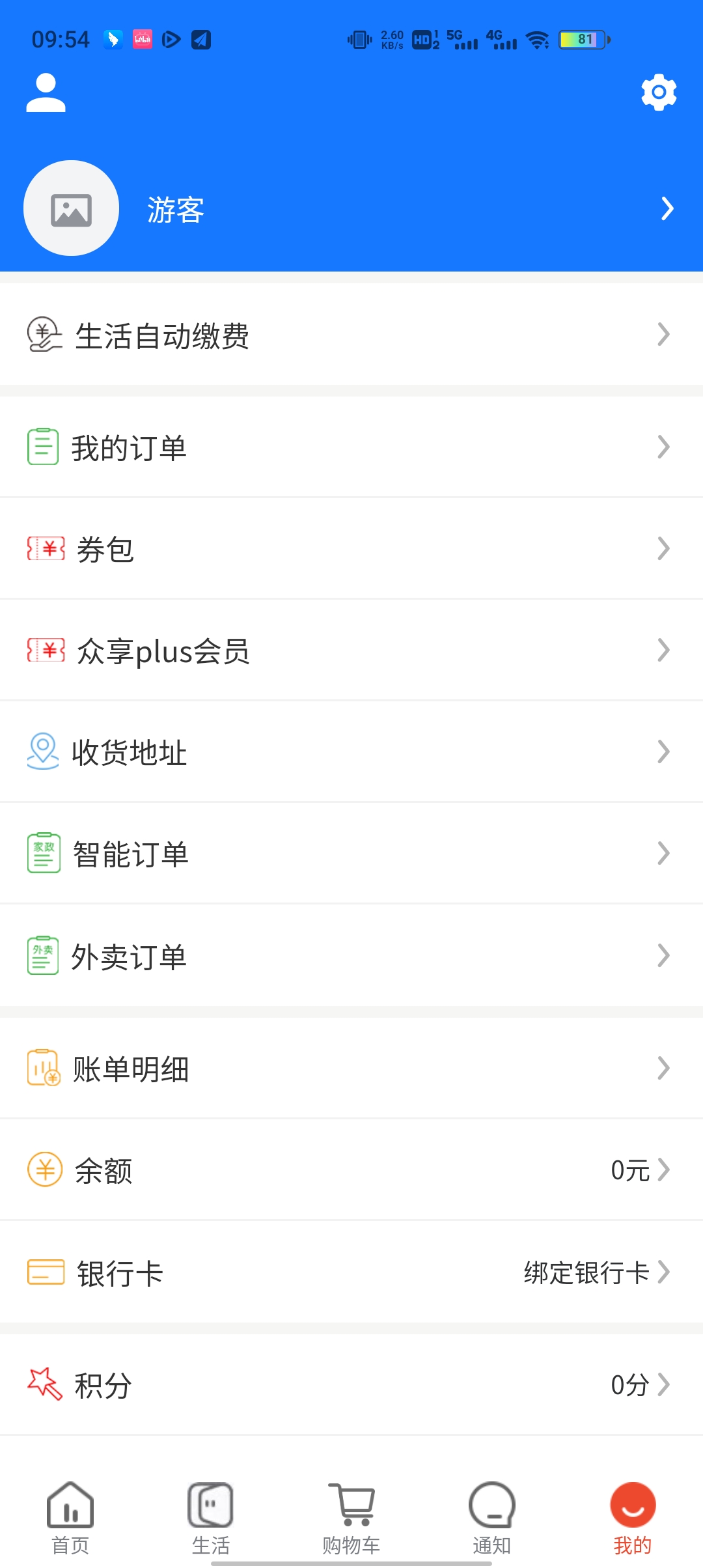Open 智能订单
The height and width of the screenshot is (1568, 703).
coord(351,854)
